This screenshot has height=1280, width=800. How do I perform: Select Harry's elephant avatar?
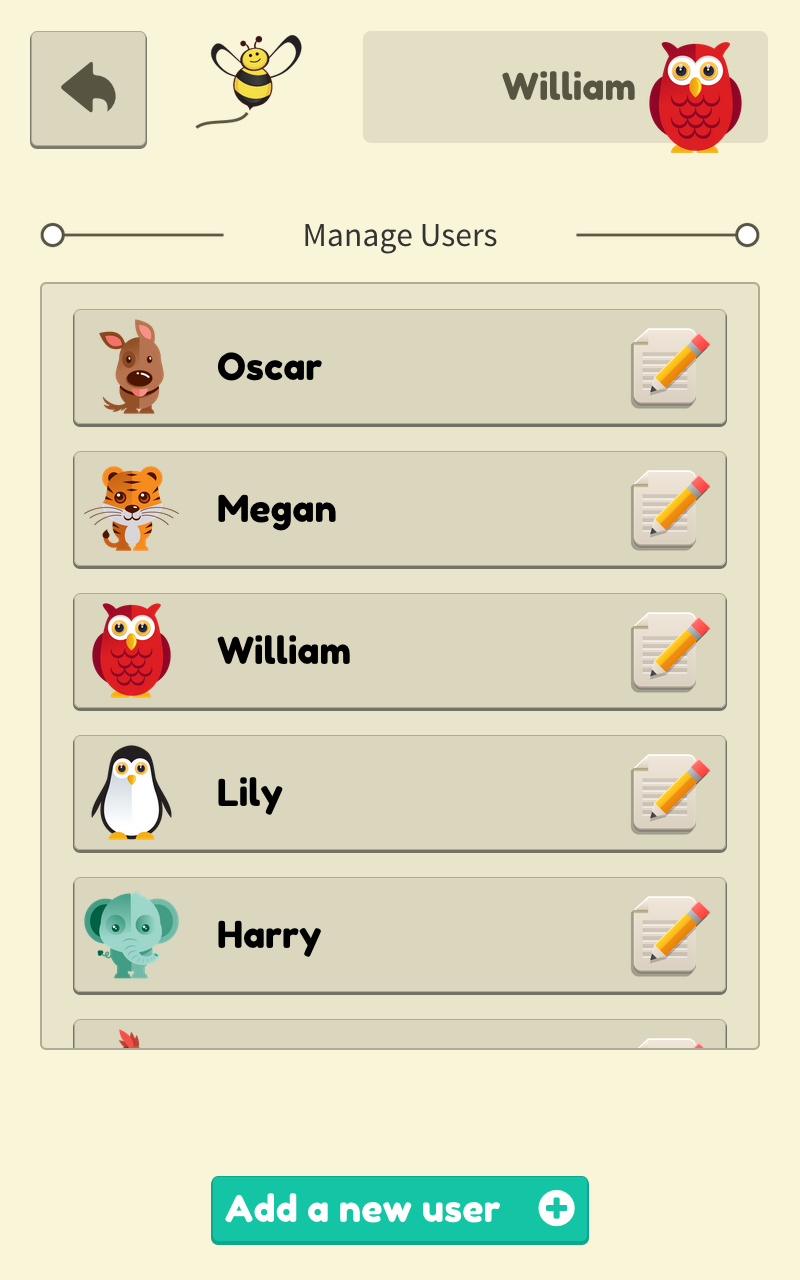(130, 935)
